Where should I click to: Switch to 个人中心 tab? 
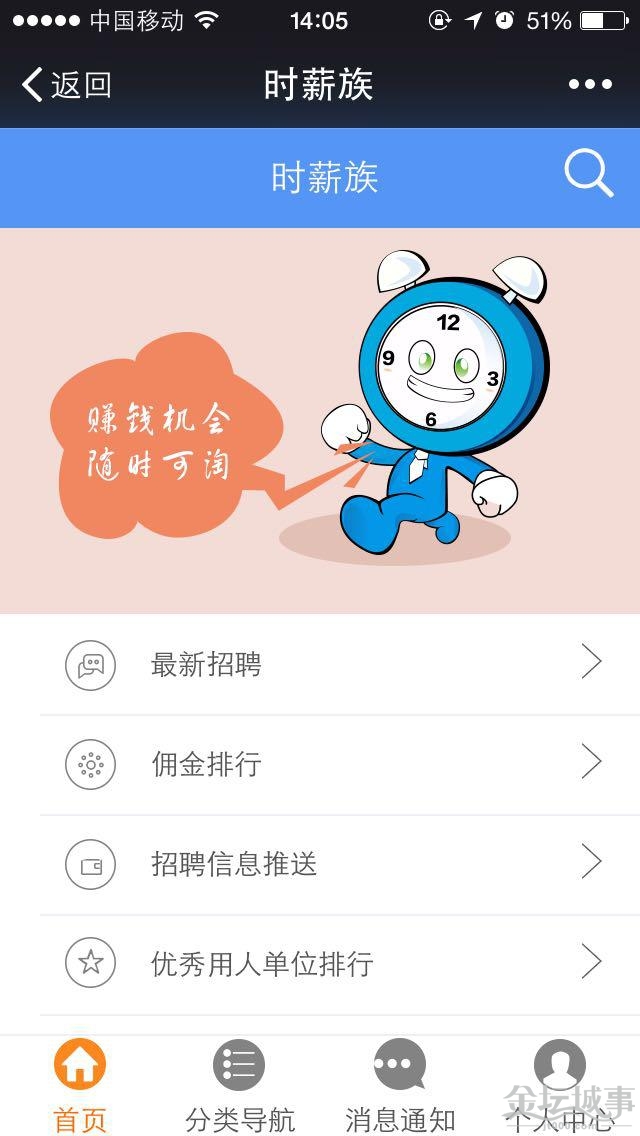[x=560, y=1085]
